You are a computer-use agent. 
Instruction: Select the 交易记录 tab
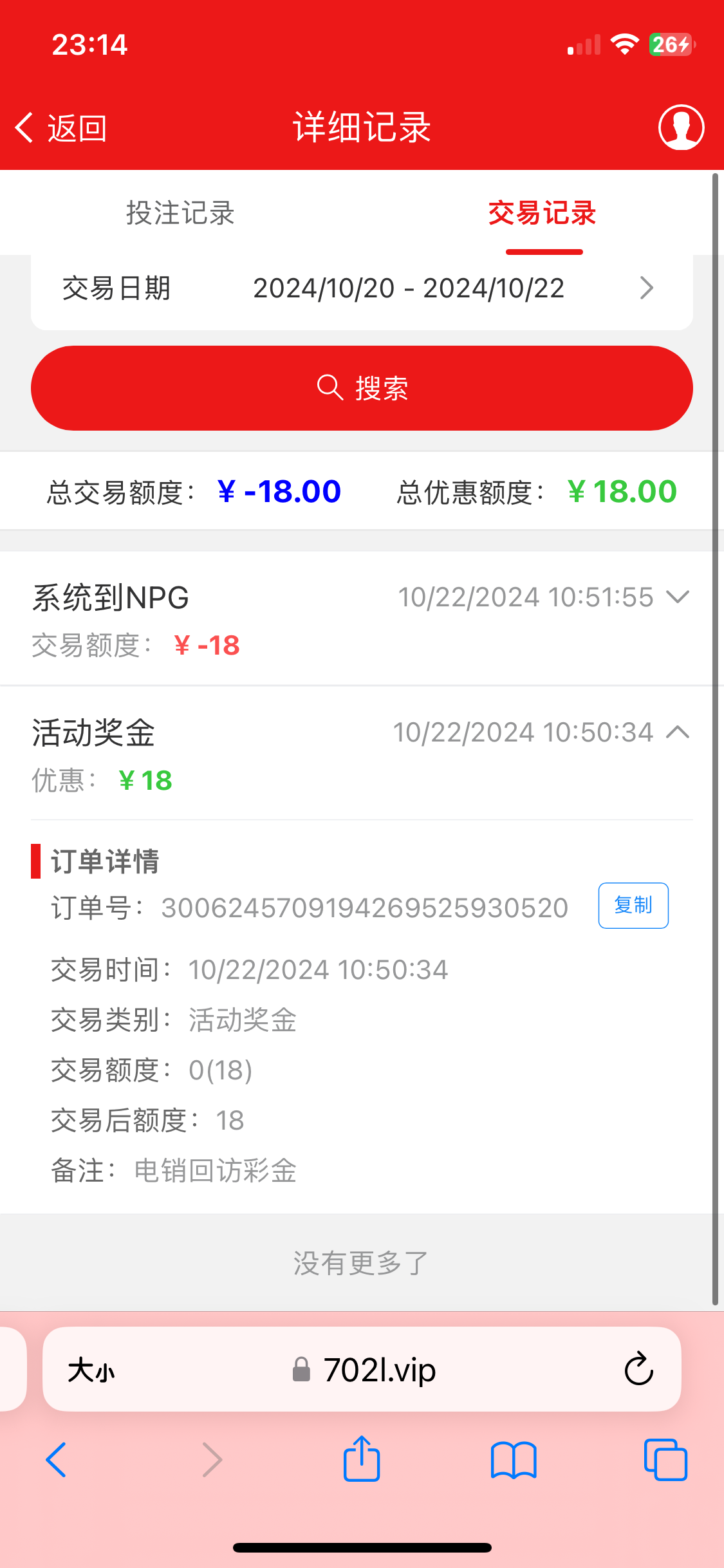click(x=543, y=213)
